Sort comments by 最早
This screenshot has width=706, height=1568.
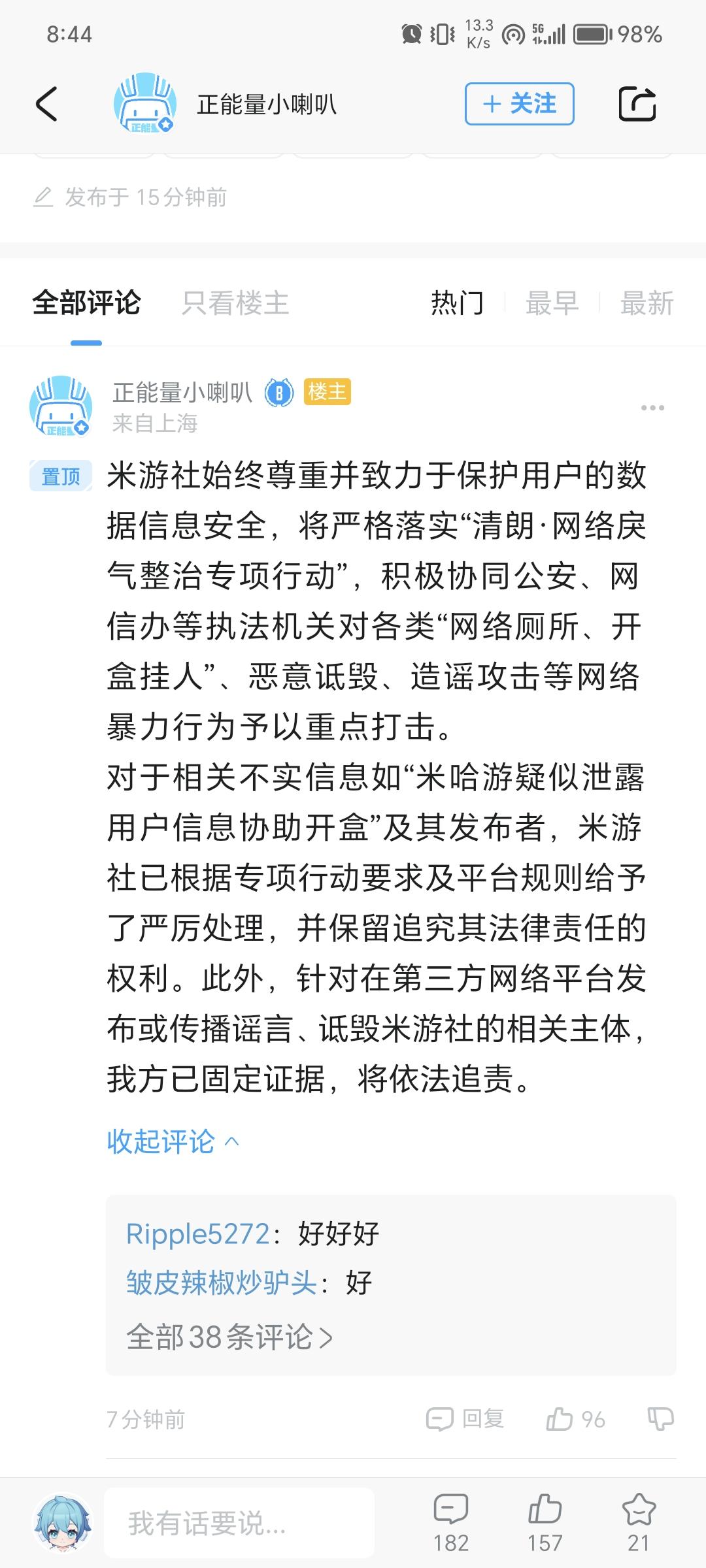click(x=552, y=303)
